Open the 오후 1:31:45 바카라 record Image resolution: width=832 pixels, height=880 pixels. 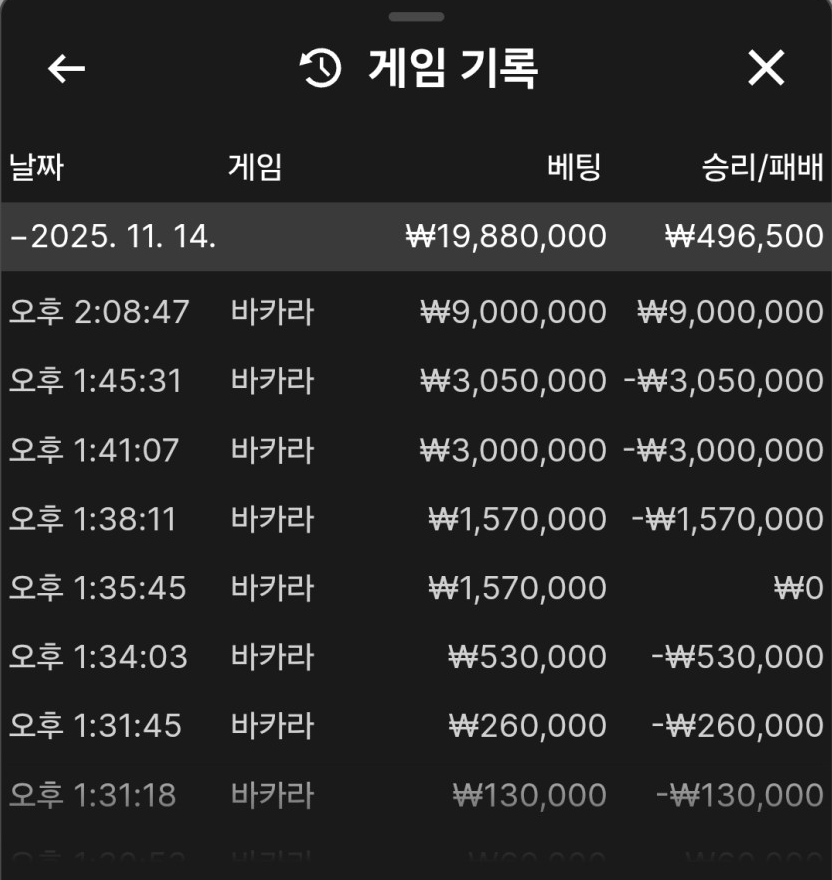[416, 726]
